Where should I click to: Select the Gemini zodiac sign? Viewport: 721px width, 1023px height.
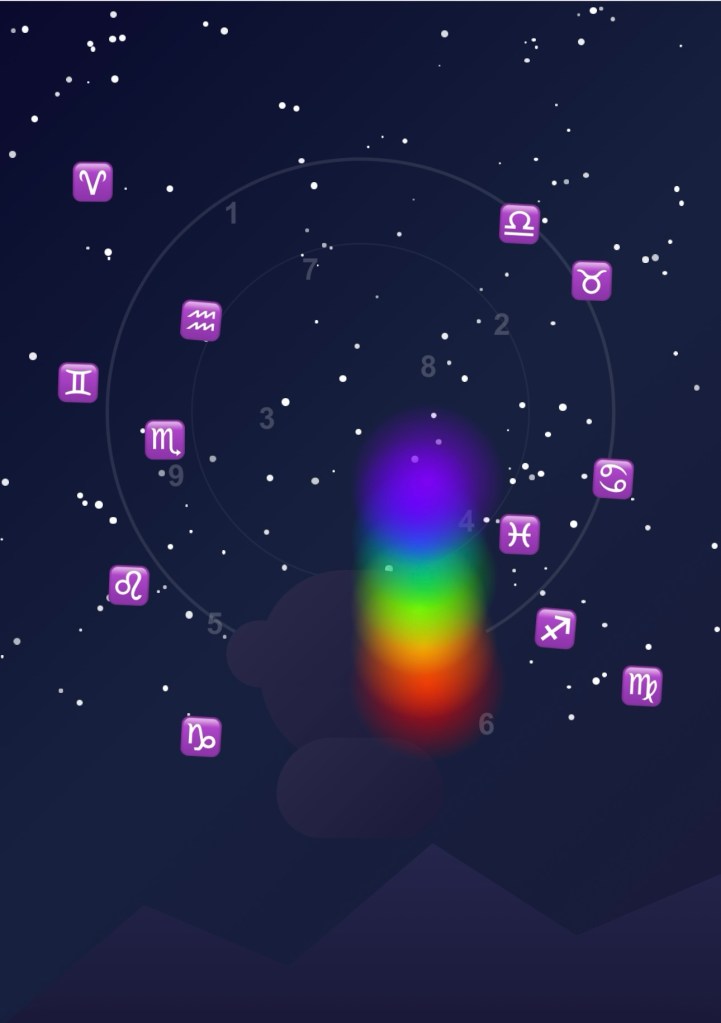pyautogui.click(x=78, y=383)
